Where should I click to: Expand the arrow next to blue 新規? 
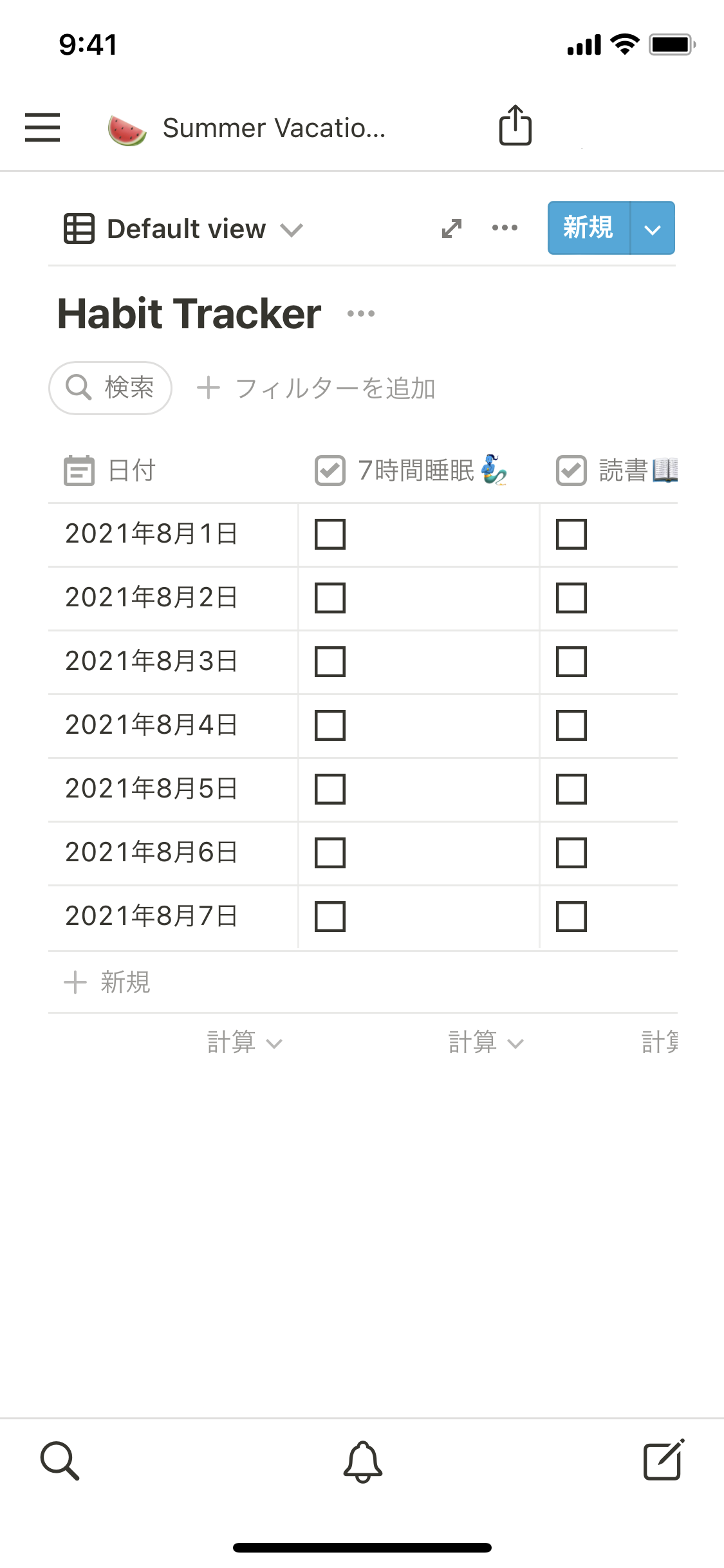[x=653, y=229]
